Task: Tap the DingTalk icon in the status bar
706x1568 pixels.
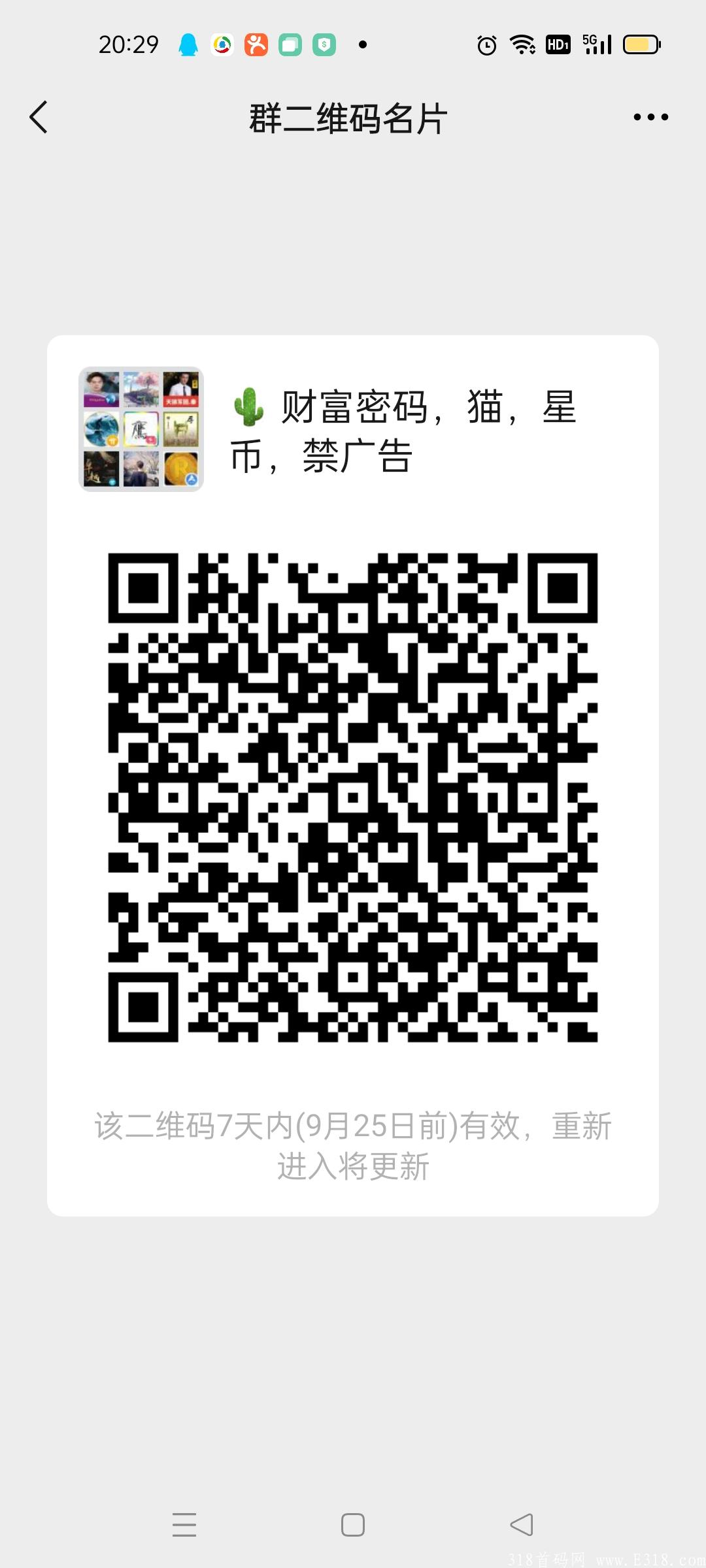Action: click(257, 43)
